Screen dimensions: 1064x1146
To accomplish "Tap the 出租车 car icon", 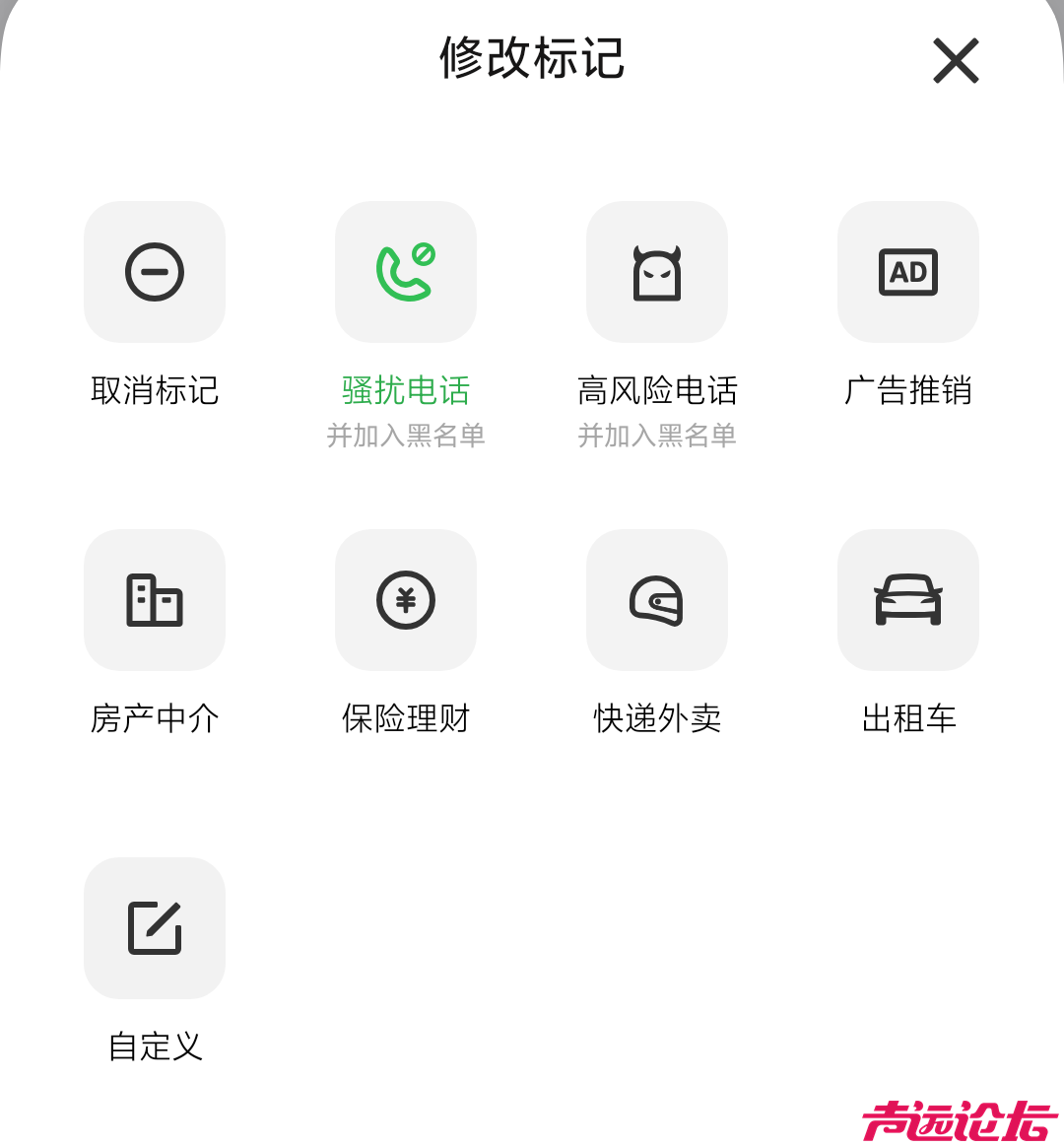I will click(907, 600).
